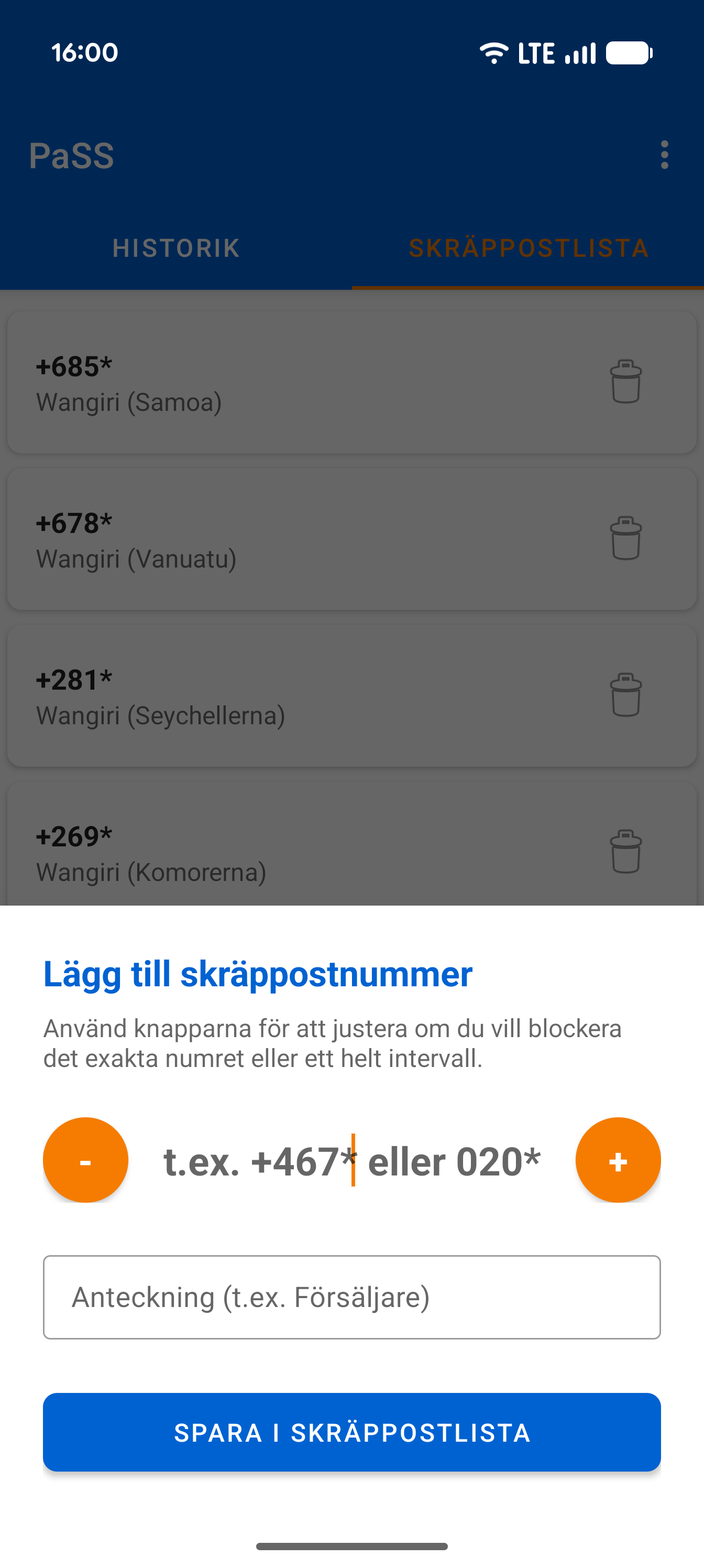Viewport: 704px width, 1568px height.
Task: Delete the +269* Komorerna spam entry
Action: [625, 852]
